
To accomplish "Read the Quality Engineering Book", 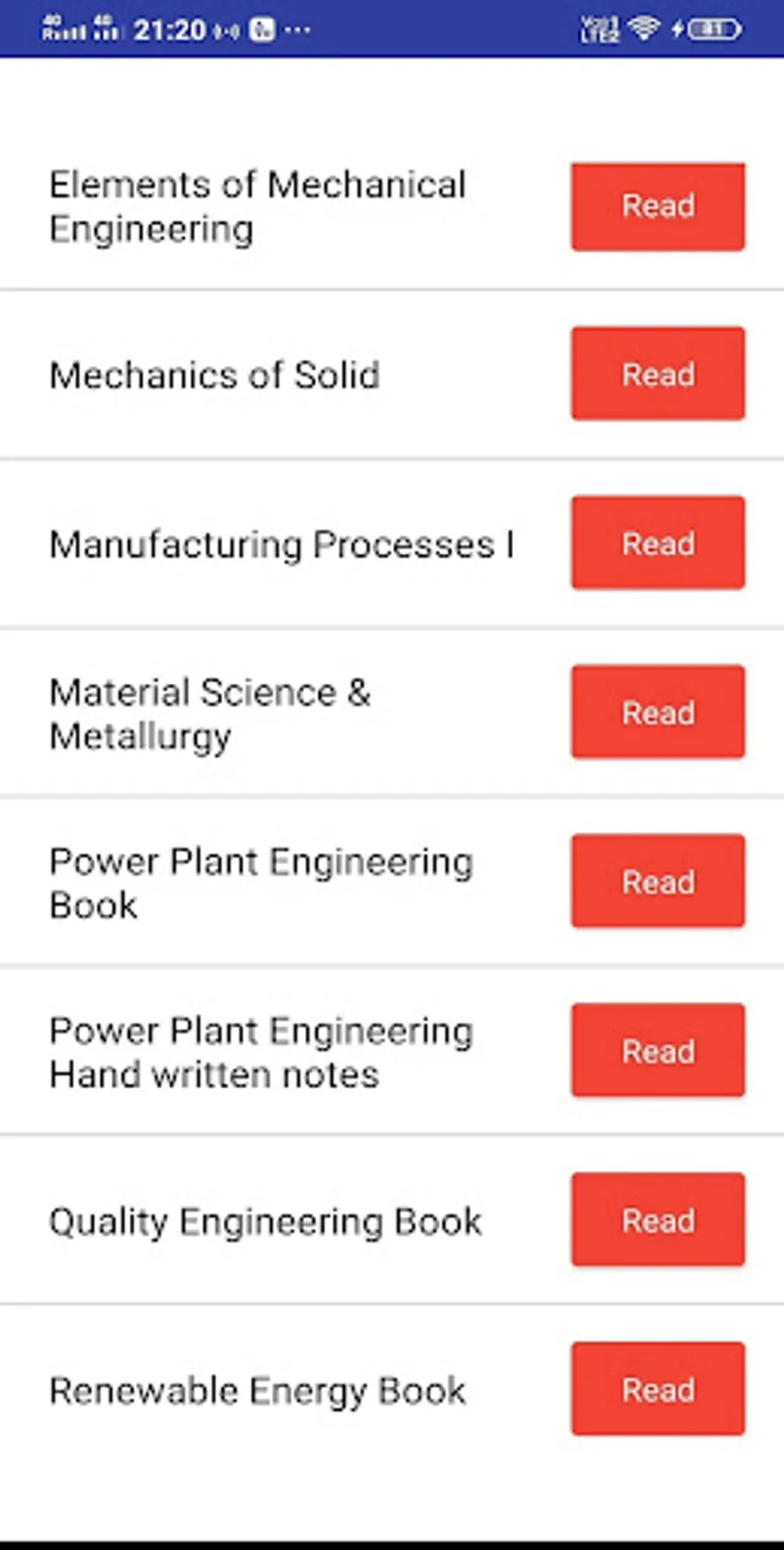I will coord(658,1219).
